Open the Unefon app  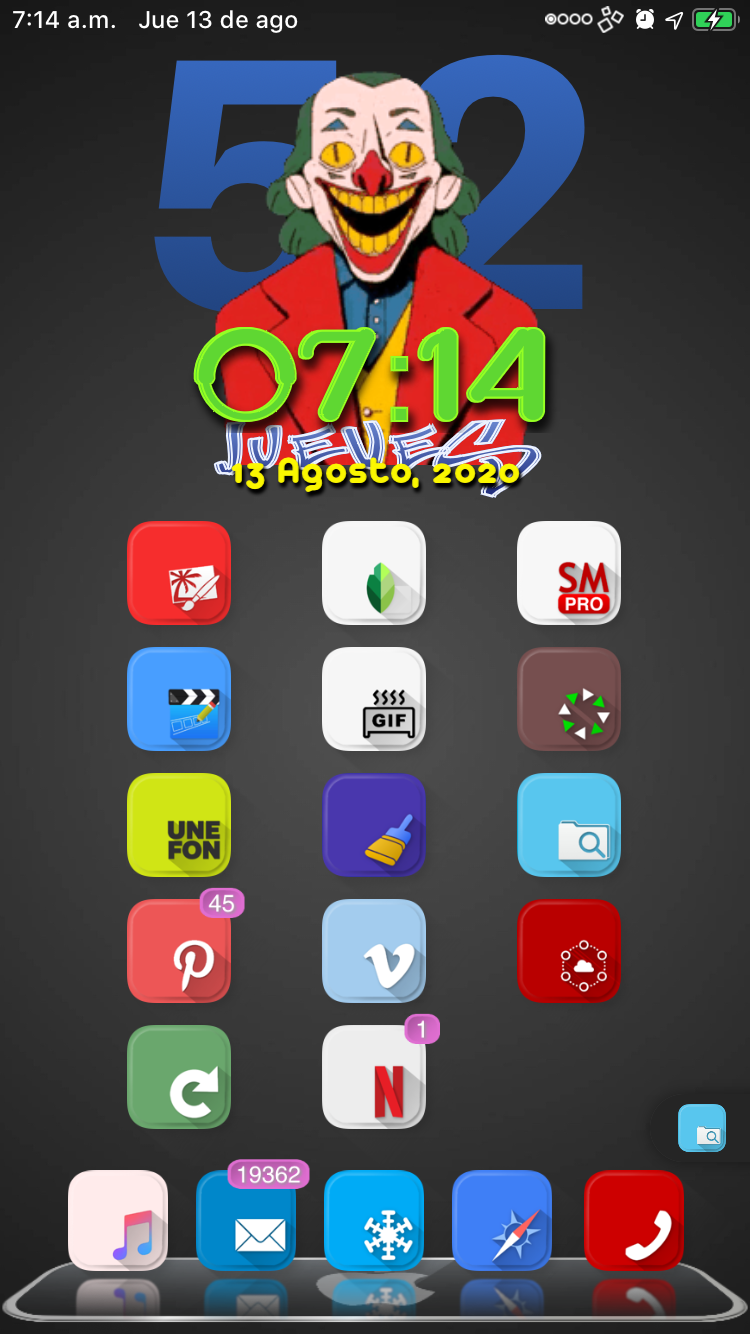coord(179,825)
